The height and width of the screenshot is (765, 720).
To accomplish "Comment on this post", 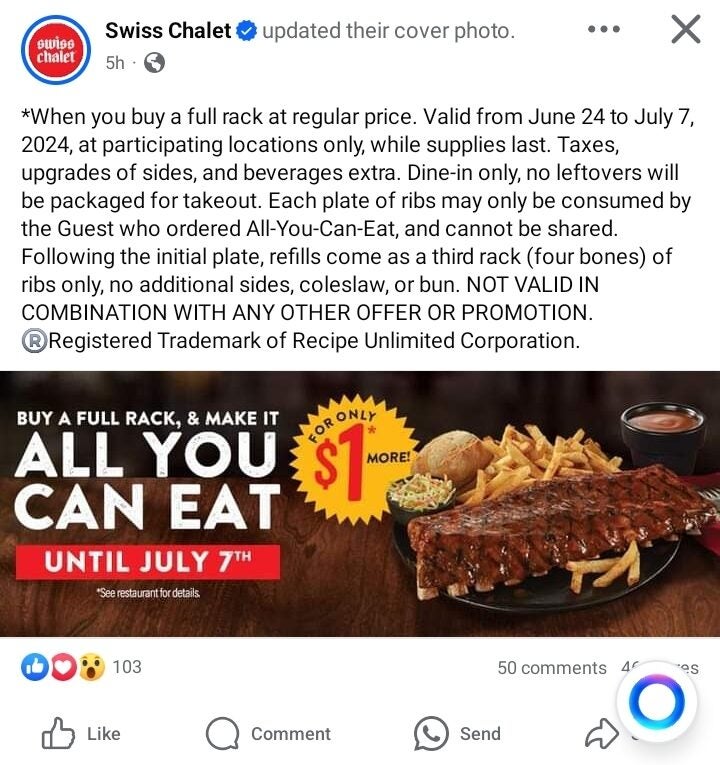I will [x=267, y=734].
